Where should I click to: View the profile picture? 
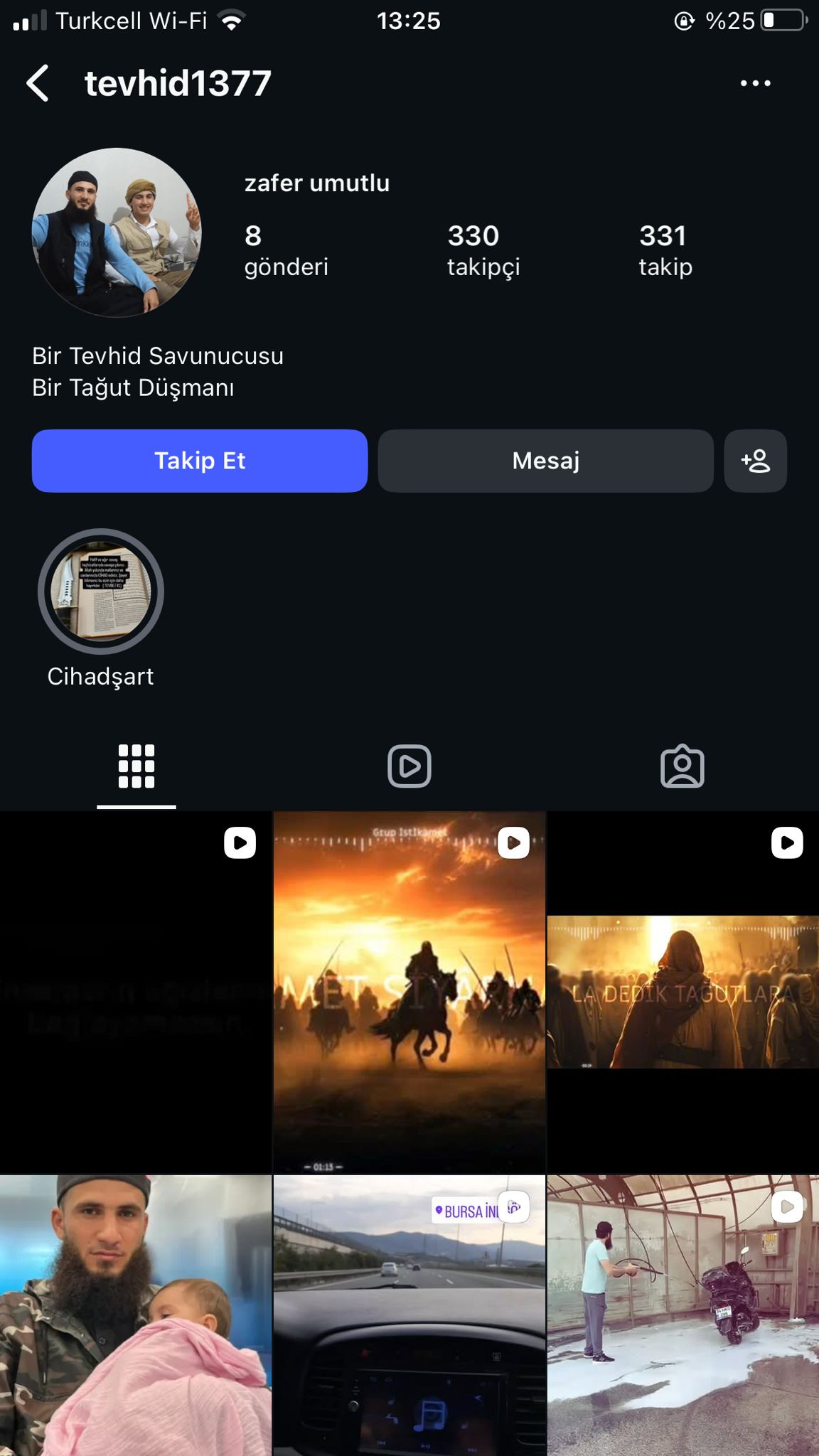(117, 232)
